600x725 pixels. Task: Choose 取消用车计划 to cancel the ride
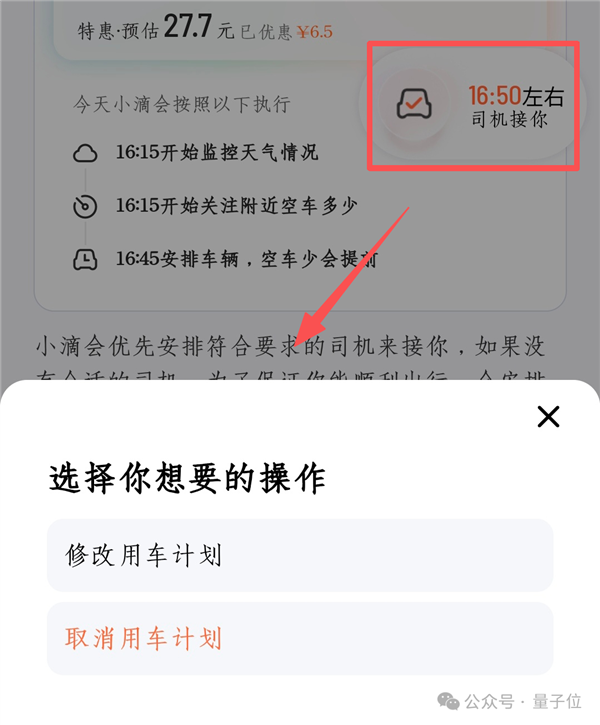[x=299, y=638]
